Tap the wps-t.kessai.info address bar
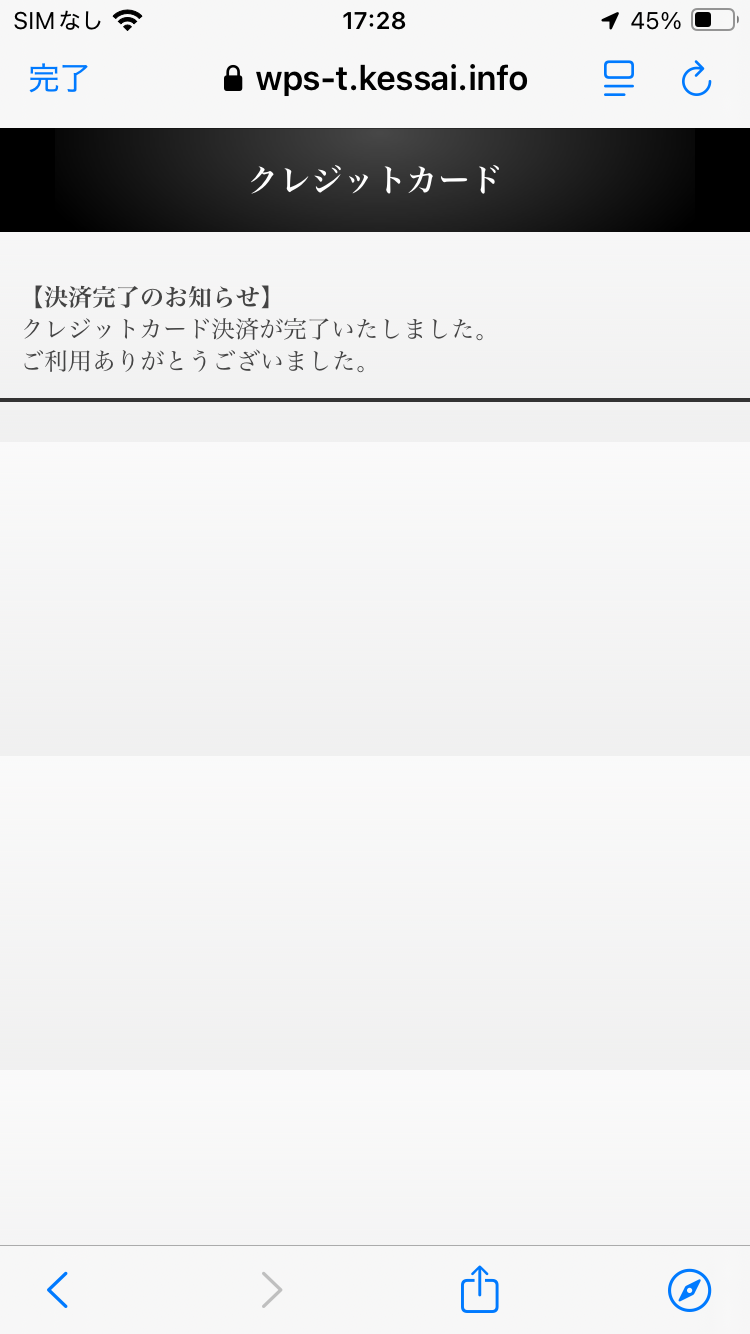The image size is (750, 1334). click(376, 79)
